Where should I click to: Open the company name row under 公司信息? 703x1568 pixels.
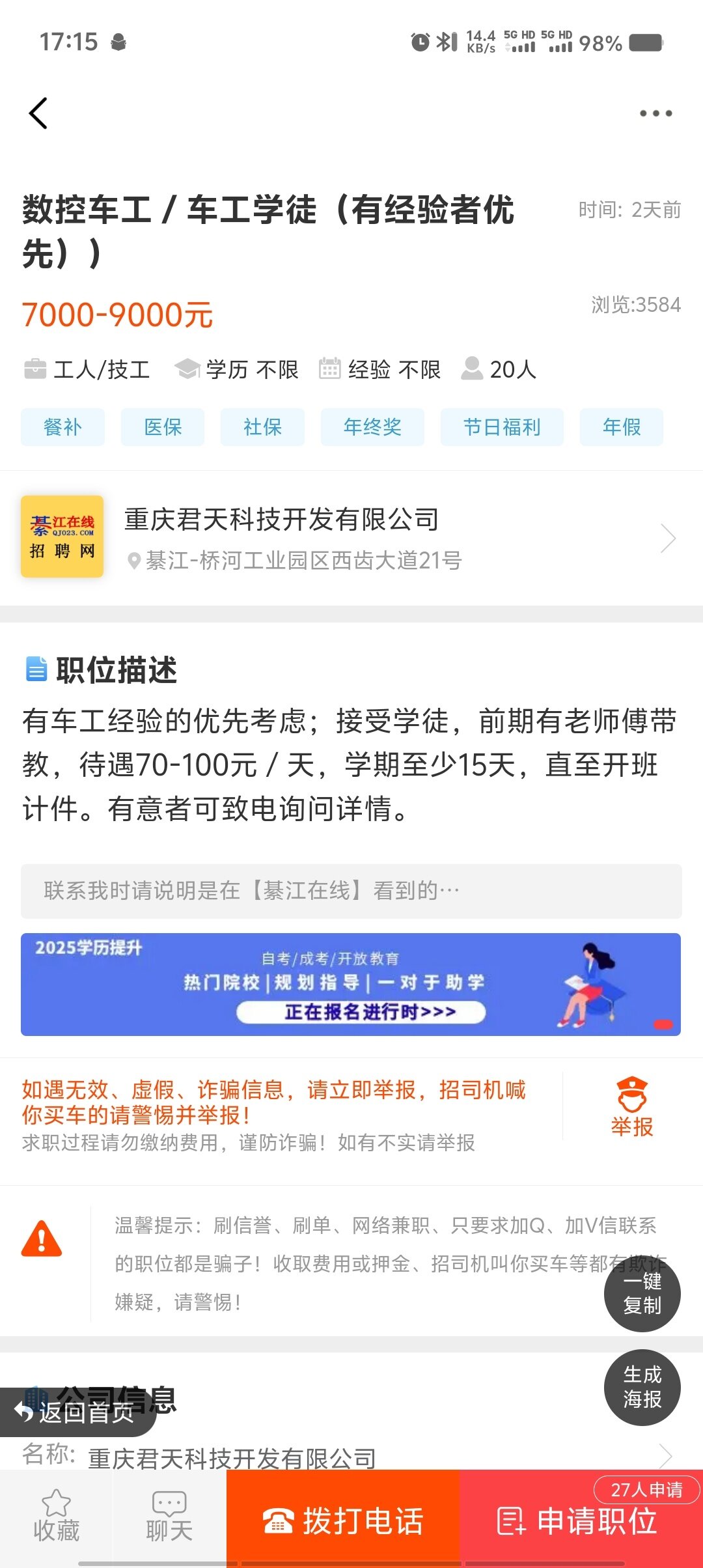pos(351,1457)
